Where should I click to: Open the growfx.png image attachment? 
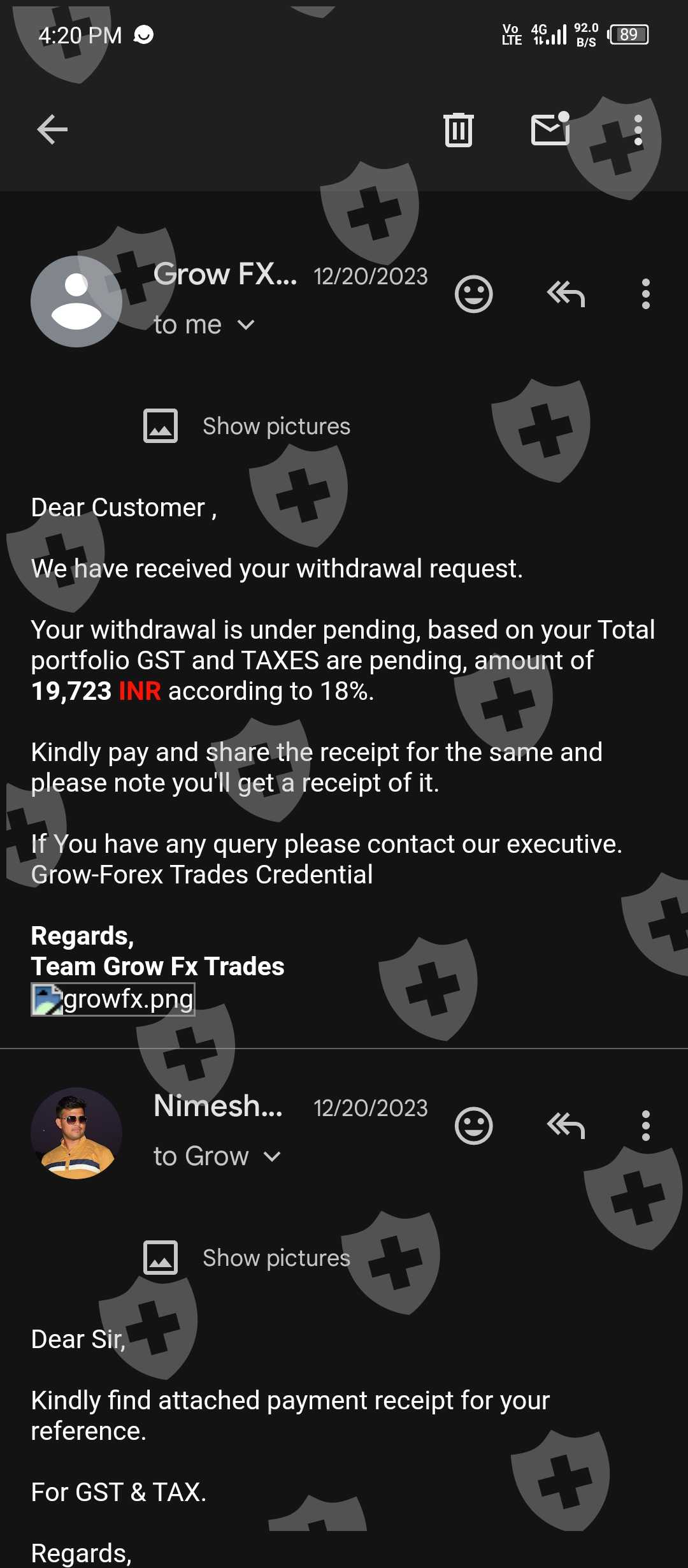point(113,999)
